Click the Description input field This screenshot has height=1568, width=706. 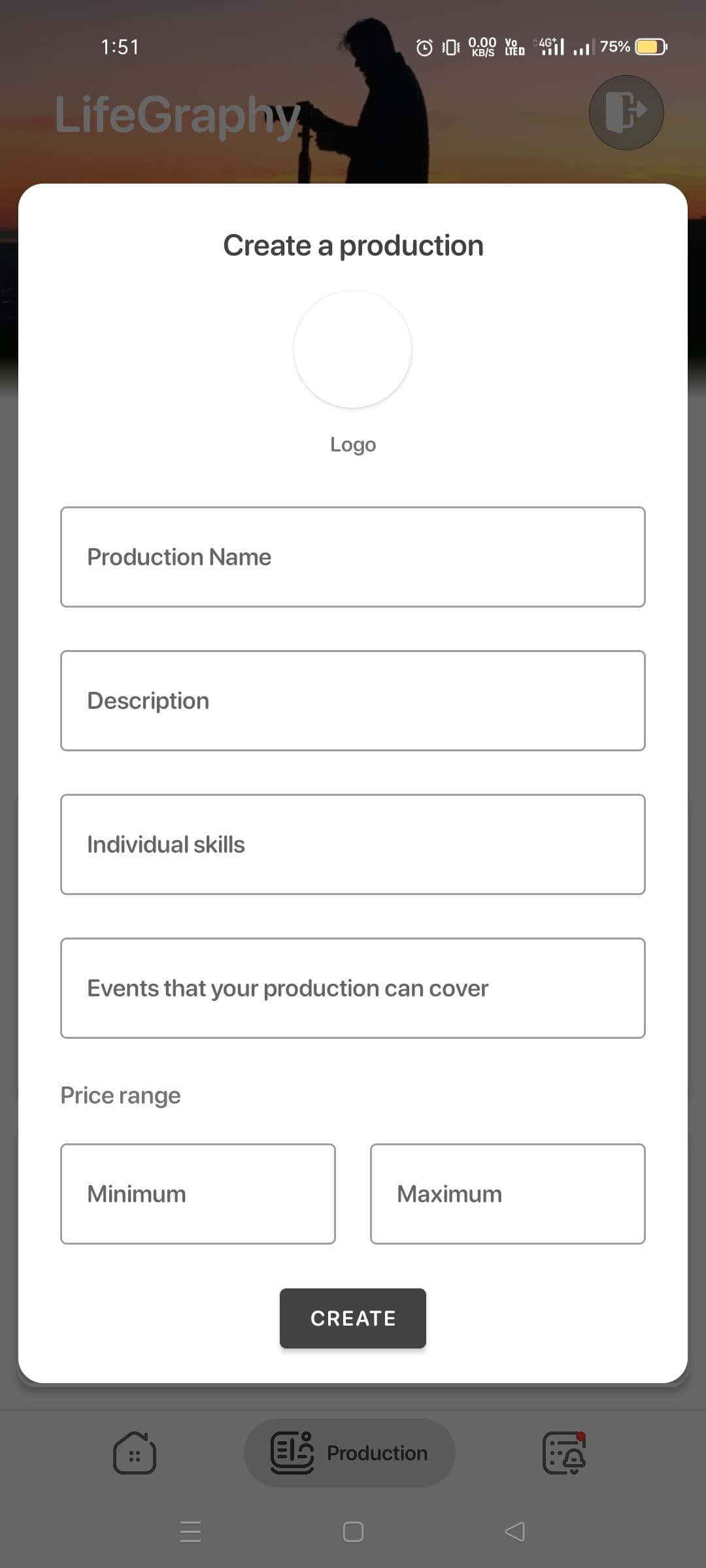[353, 700]
